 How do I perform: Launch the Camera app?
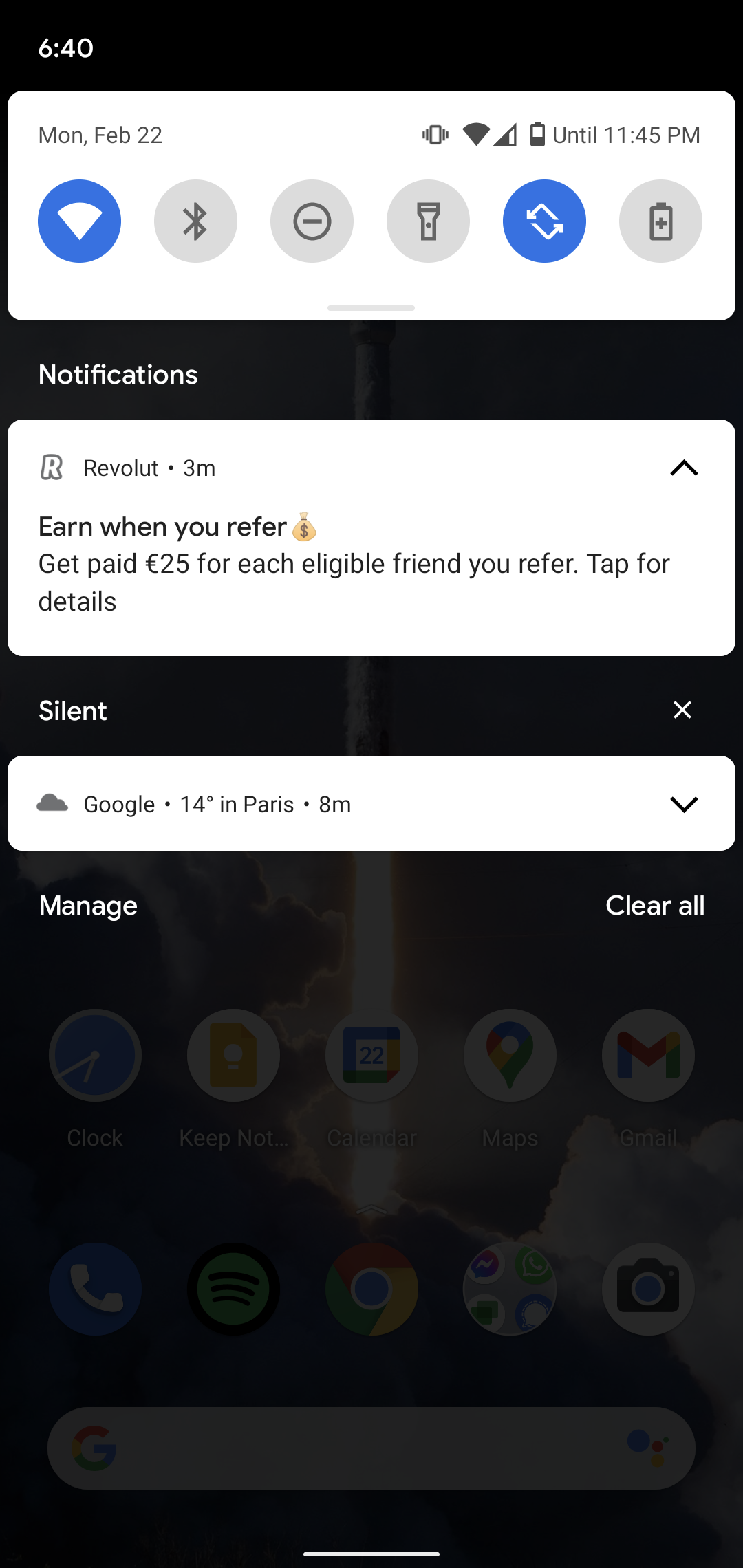pos(647,1289)
